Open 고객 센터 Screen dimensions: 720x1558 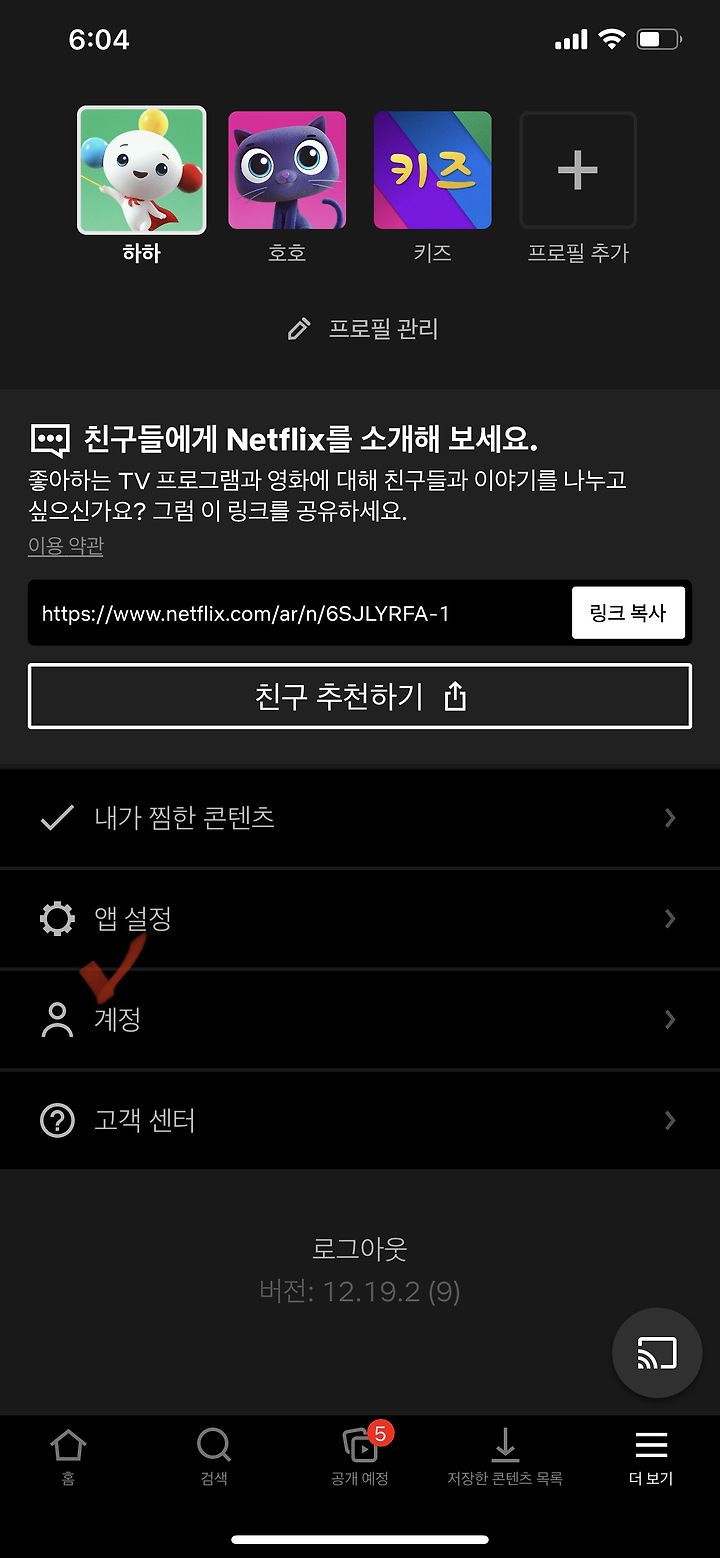pos(360,1120)
